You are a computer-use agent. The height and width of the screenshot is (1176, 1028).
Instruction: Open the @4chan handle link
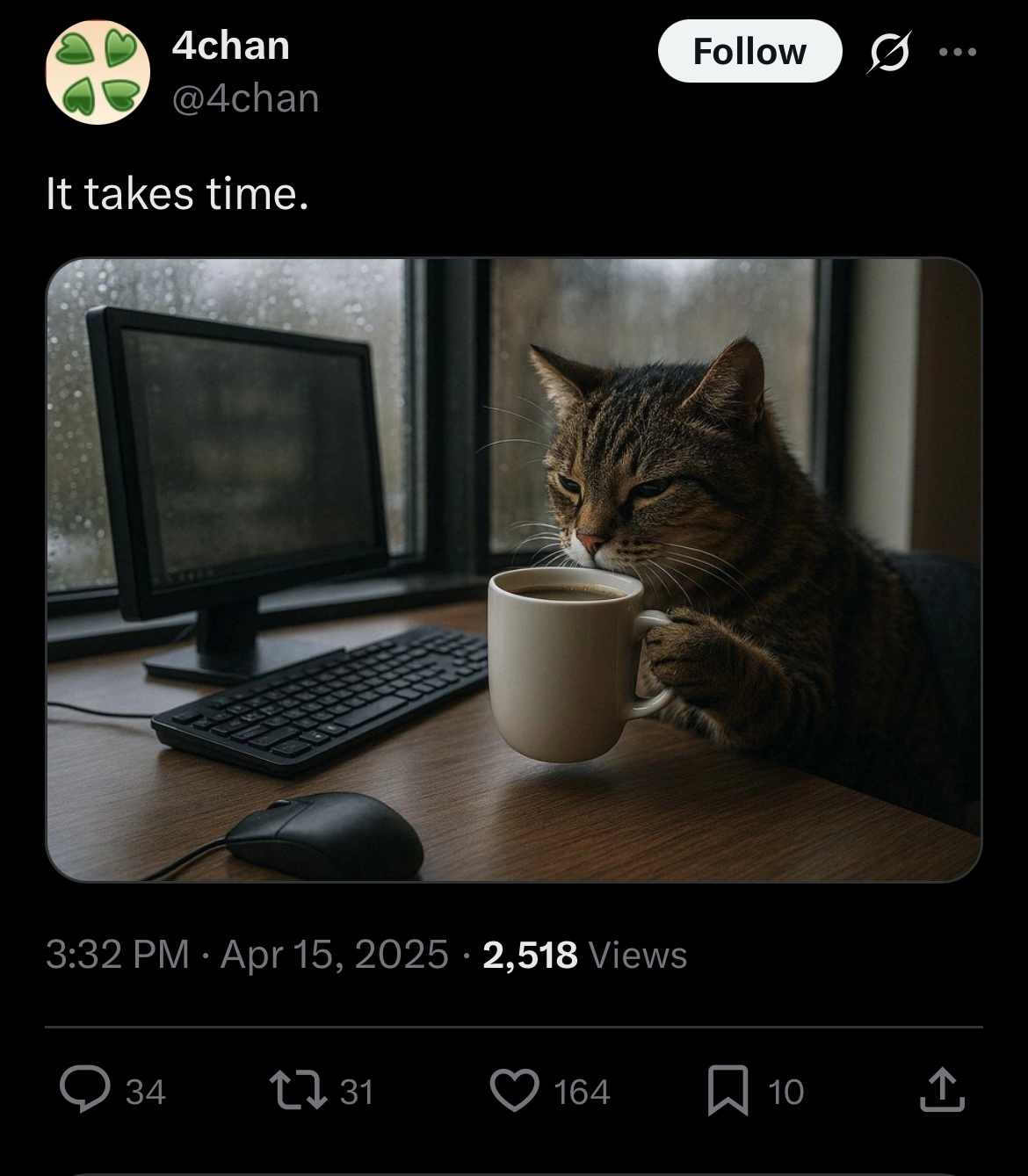(x=245, y=98)
